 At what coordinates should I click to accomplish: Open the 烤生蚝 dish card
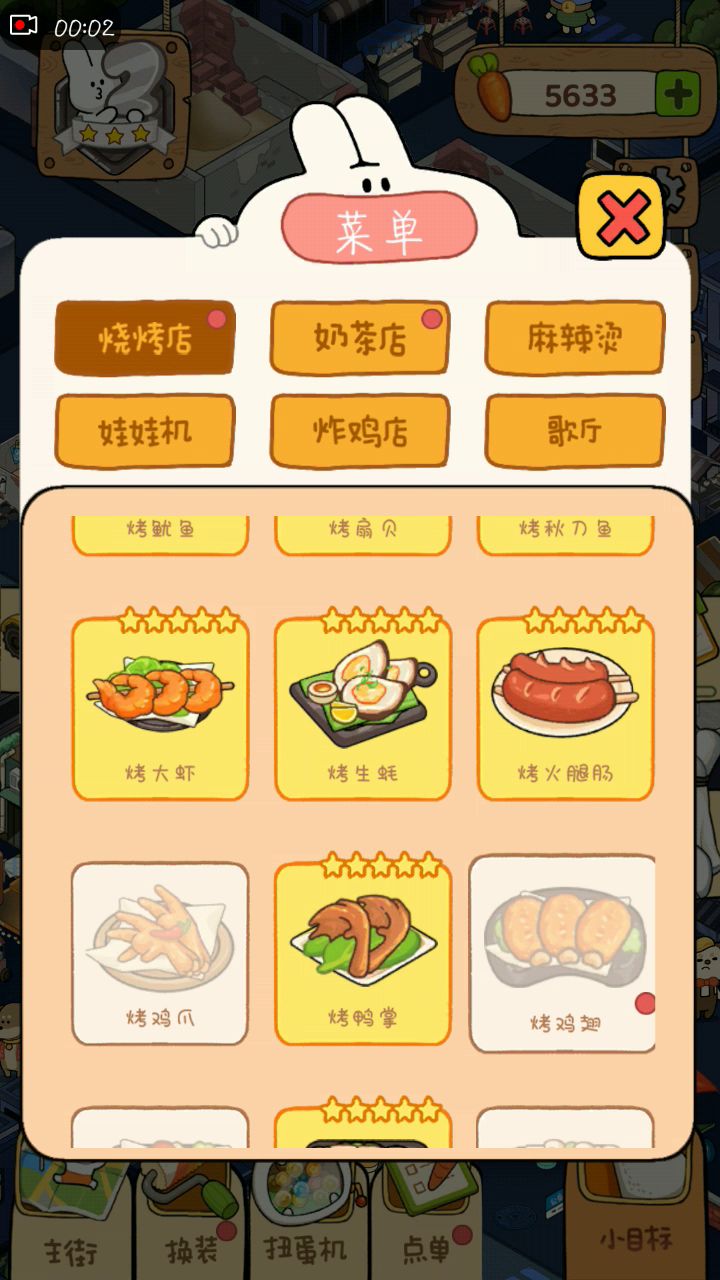[363, 708]
